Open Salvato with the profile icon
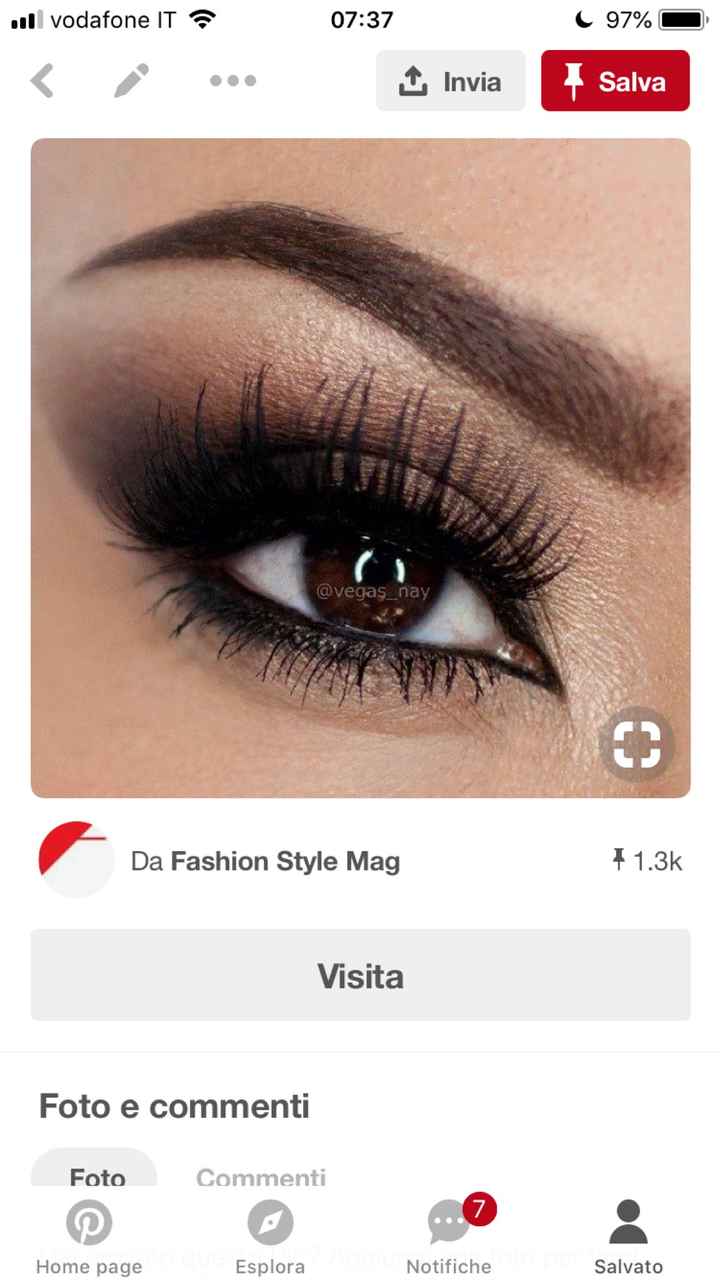This screenshot has width=720, height=1280. 627,1221
